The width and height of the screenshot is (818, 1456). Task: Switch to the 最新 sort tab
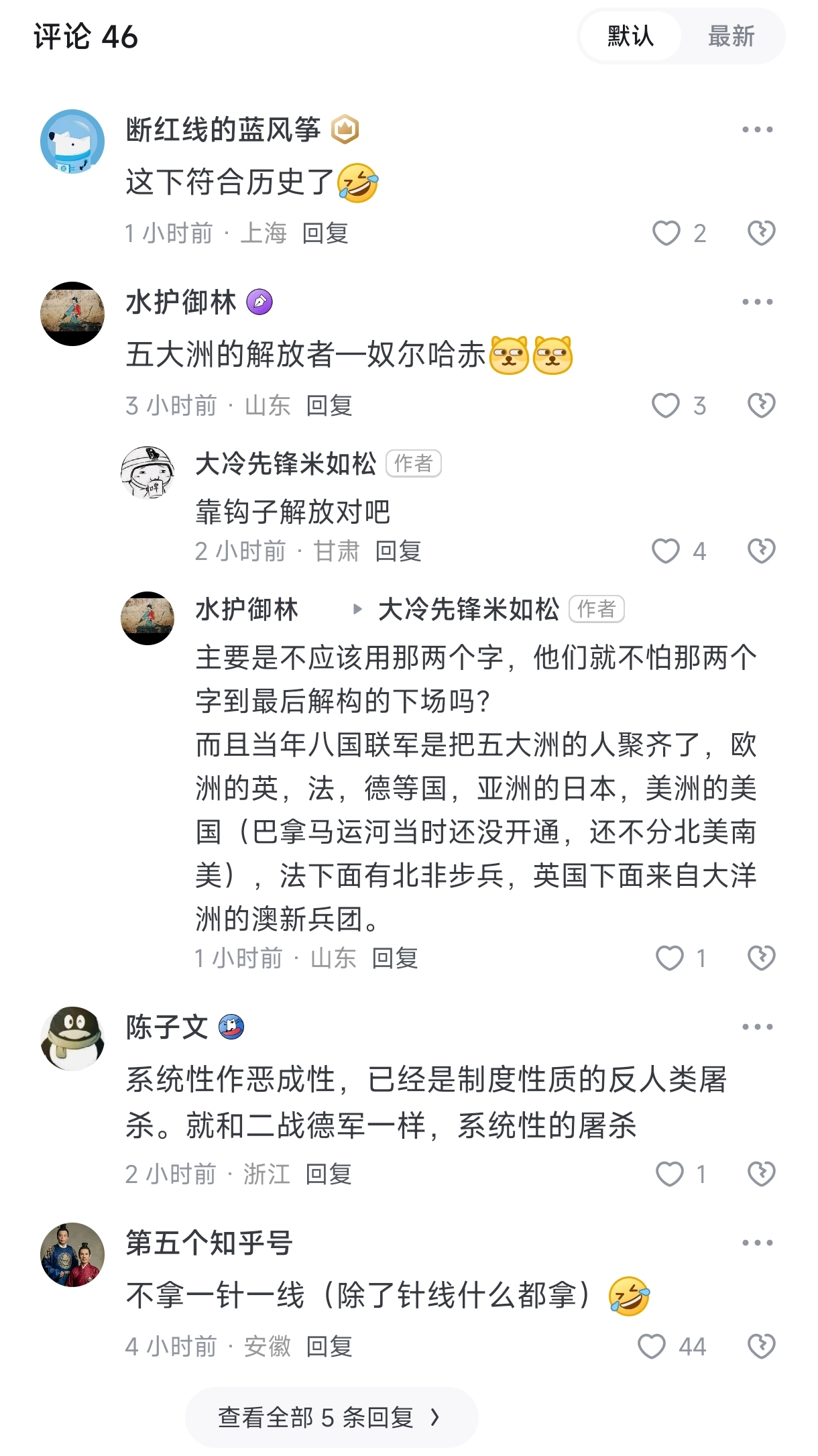(x=732, y=36)
